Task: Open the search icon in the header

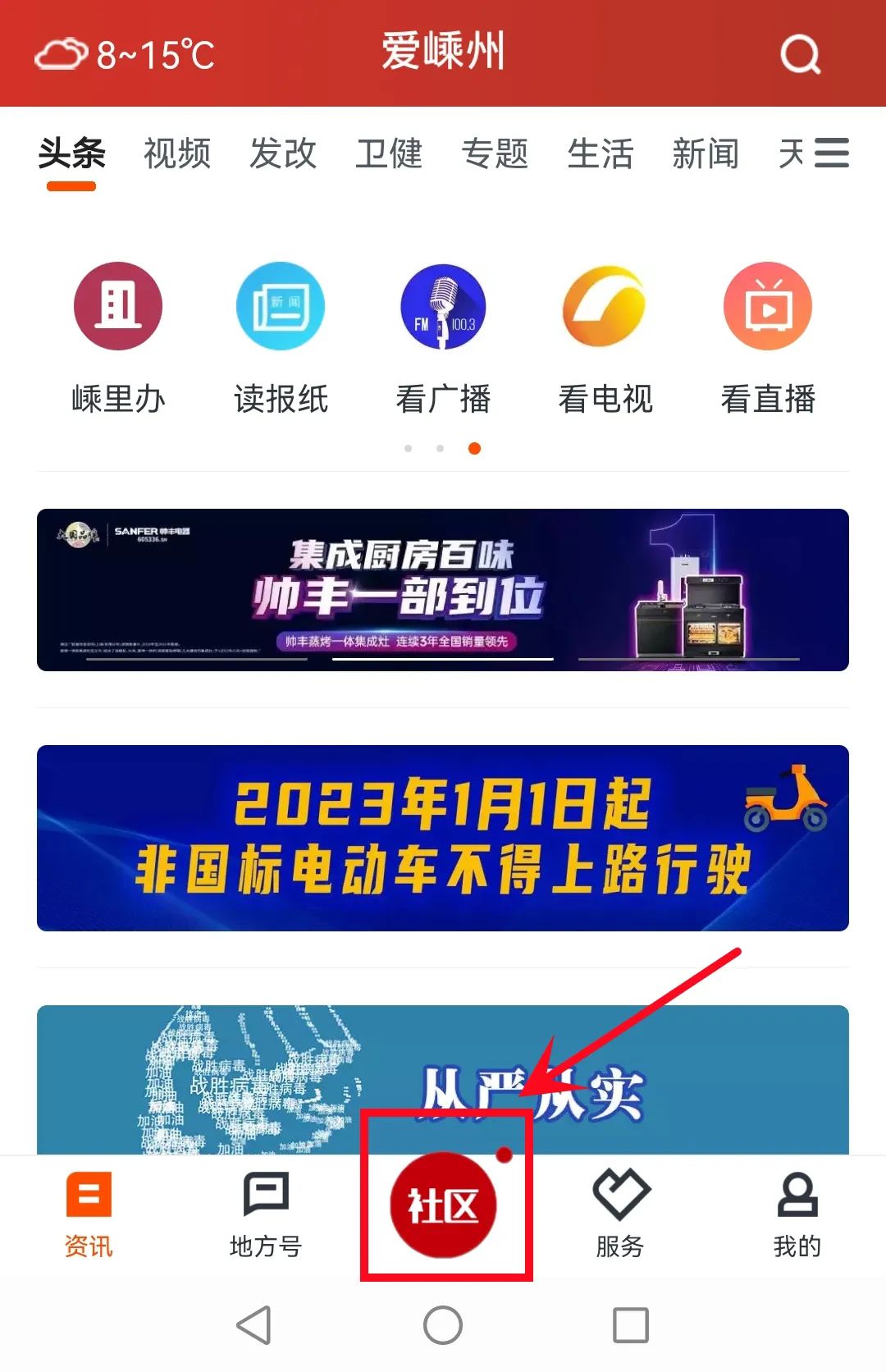Action: point(800,55)
